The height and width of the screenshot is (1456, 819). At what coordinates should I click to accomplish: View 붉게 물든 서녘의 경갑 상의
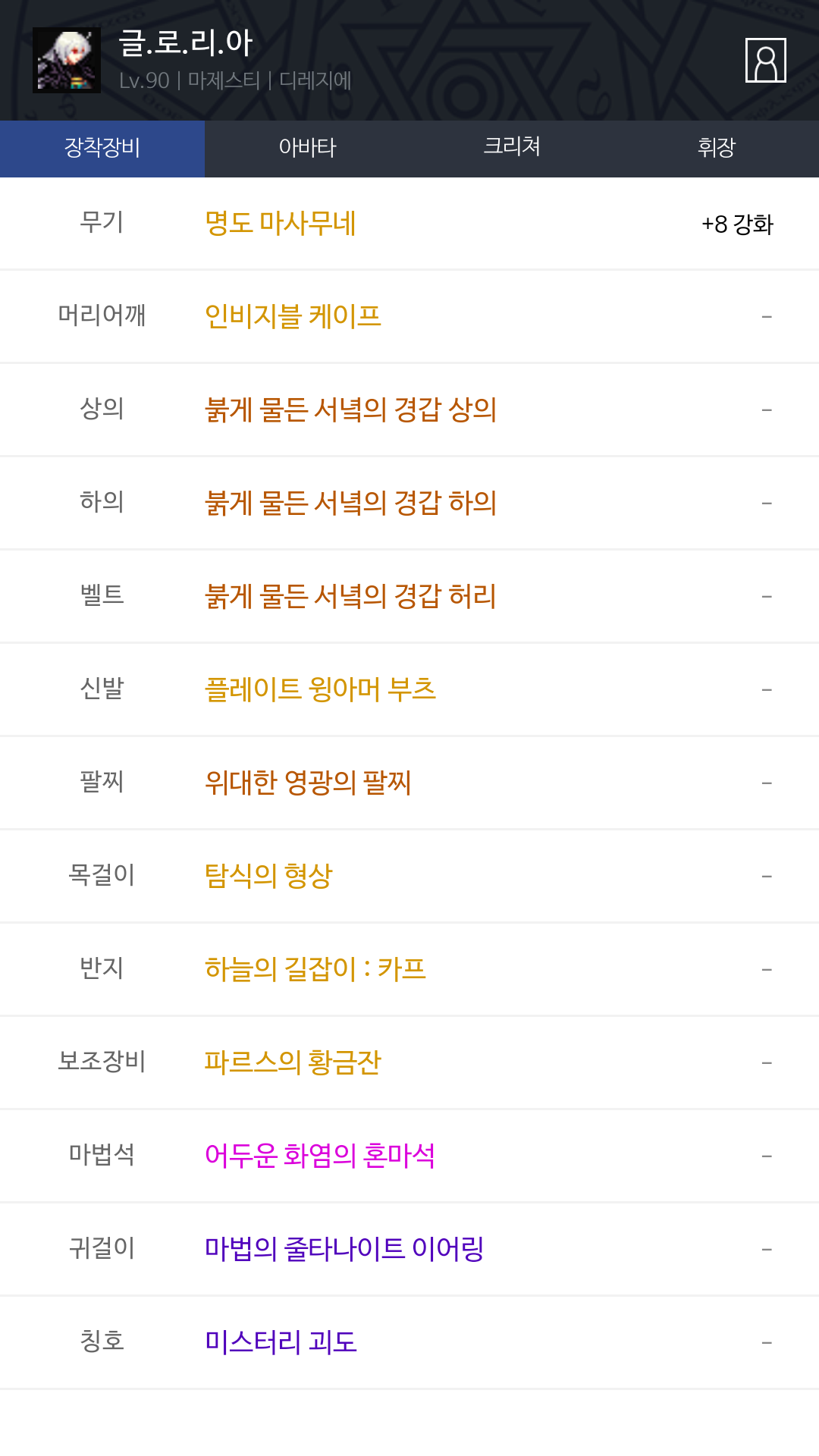(x=350, y=409)
